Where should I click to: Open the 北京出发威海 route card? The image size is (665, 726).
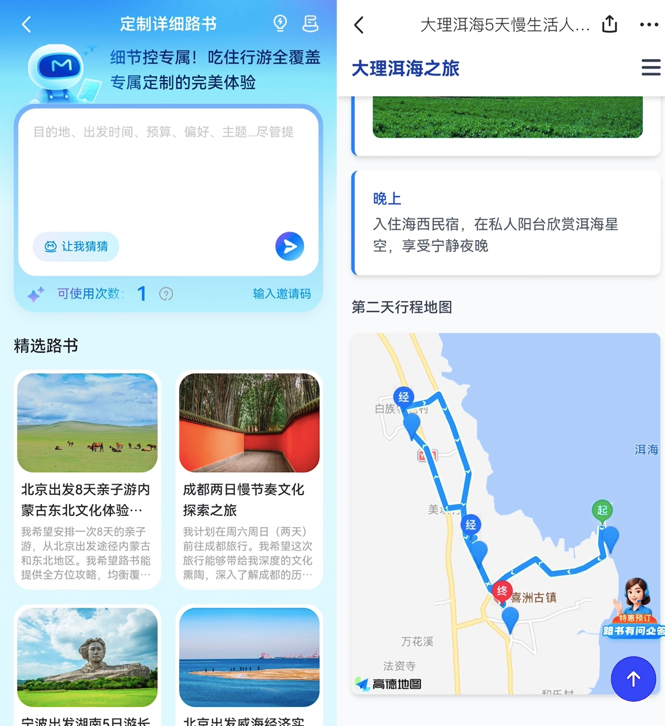(x=249, y=664)
